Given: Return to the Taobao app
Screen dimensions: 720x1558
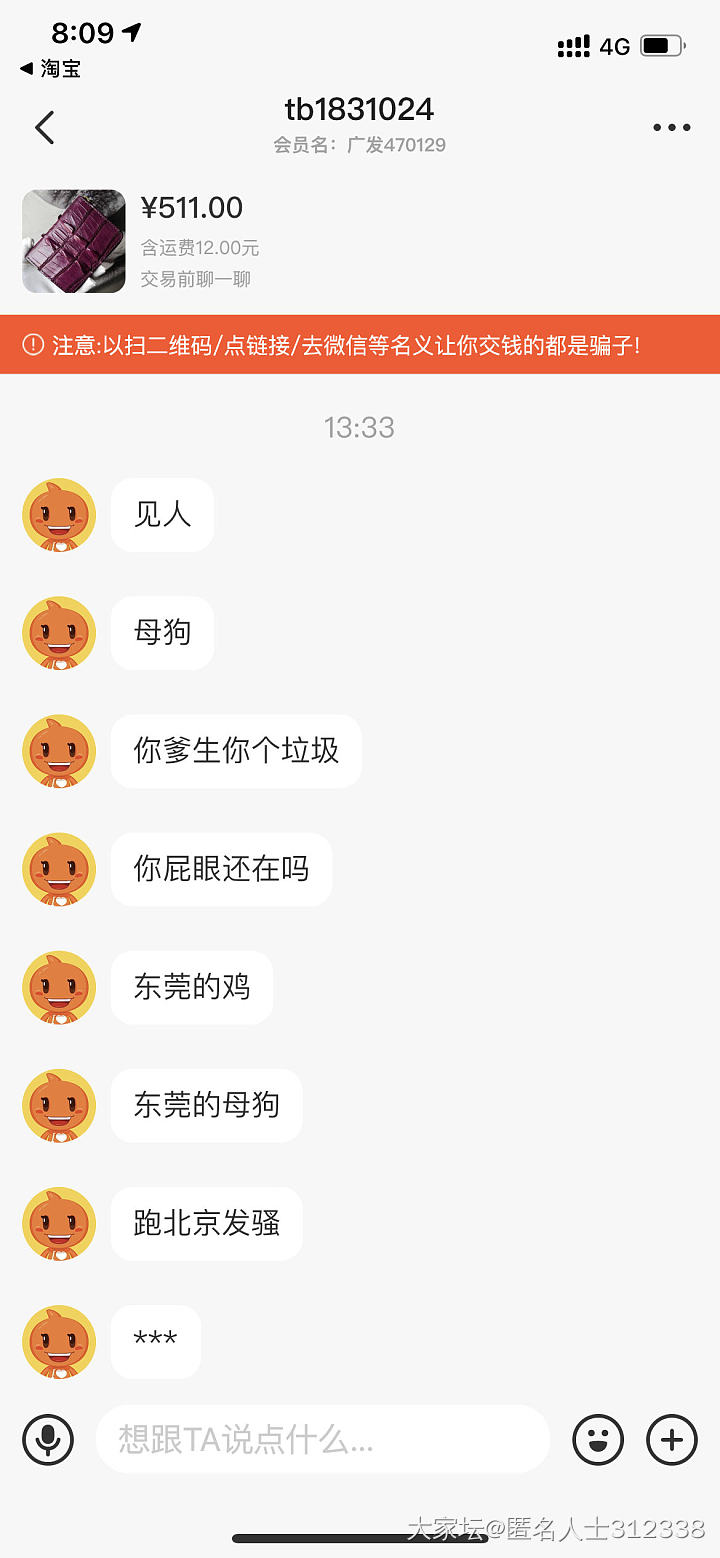Looking at the screenshot, I should click(50, 69).
